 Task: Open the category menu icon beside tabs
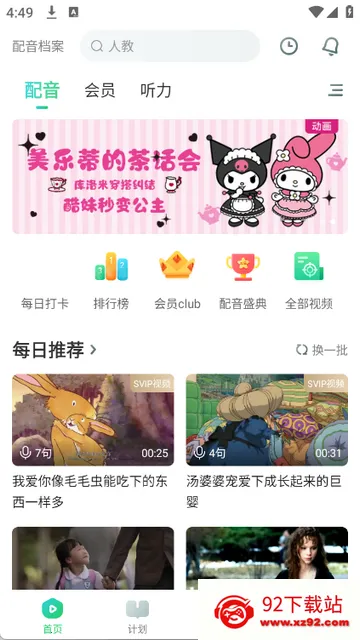[336, 90]
